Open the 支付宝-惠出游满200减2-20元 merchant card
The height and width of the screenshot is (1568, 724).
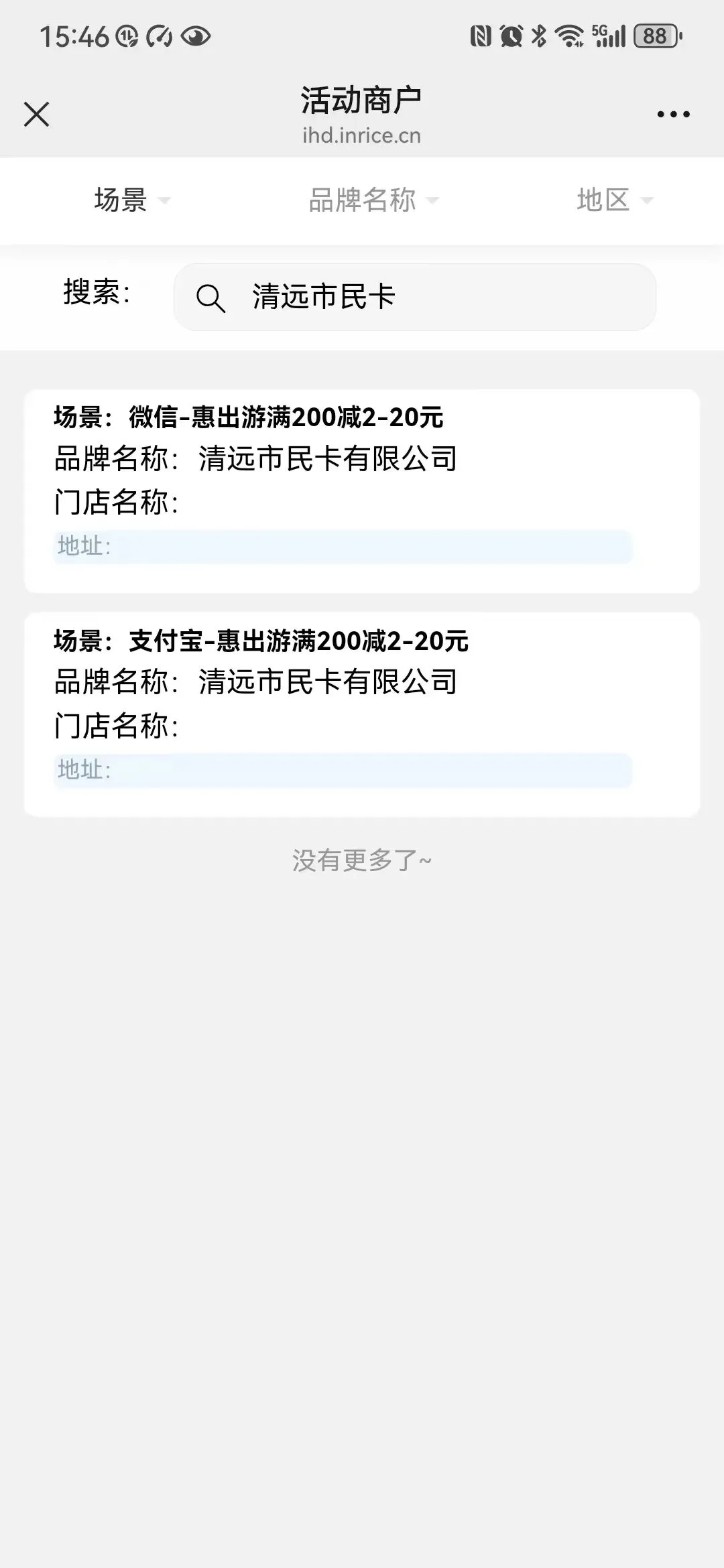[362, 714]
